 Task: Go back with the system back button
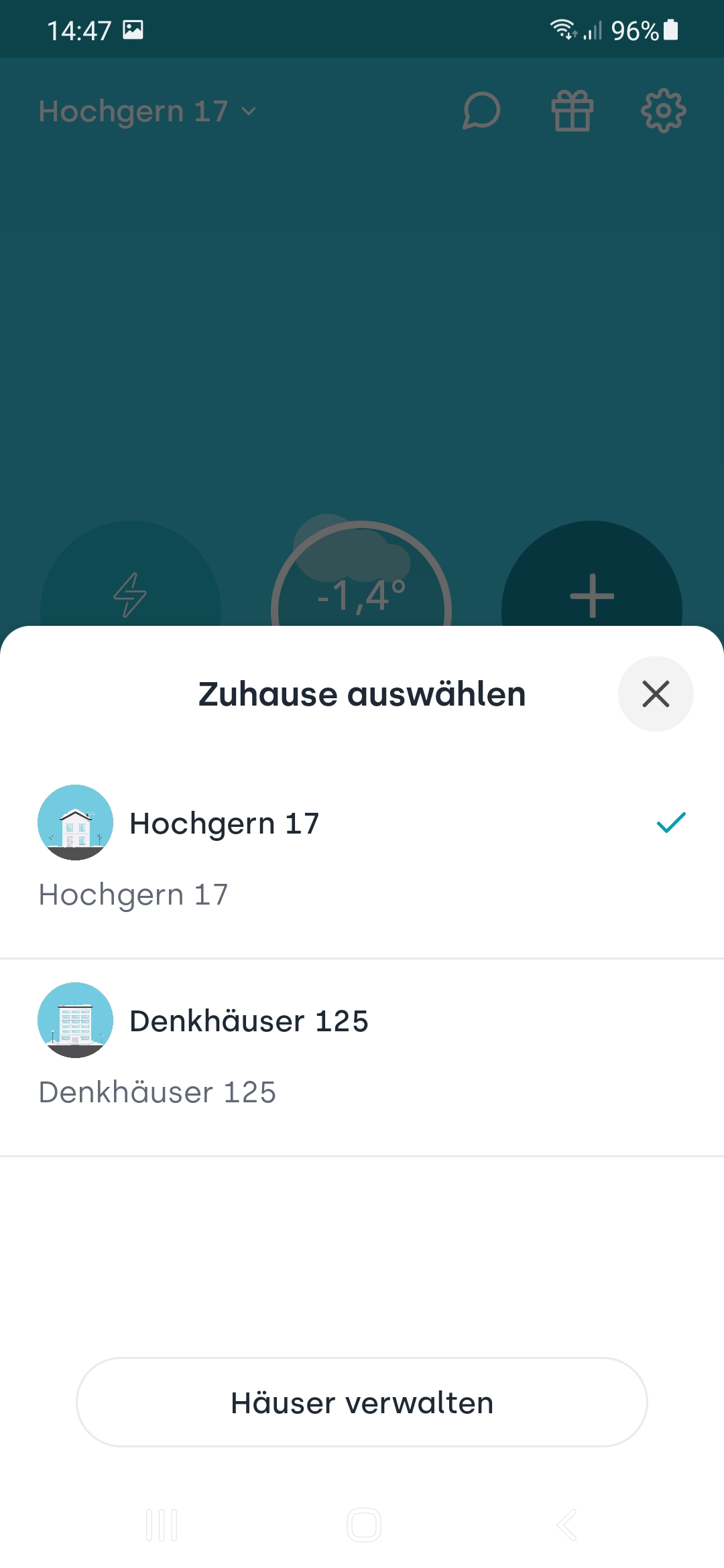point(567,1525)
